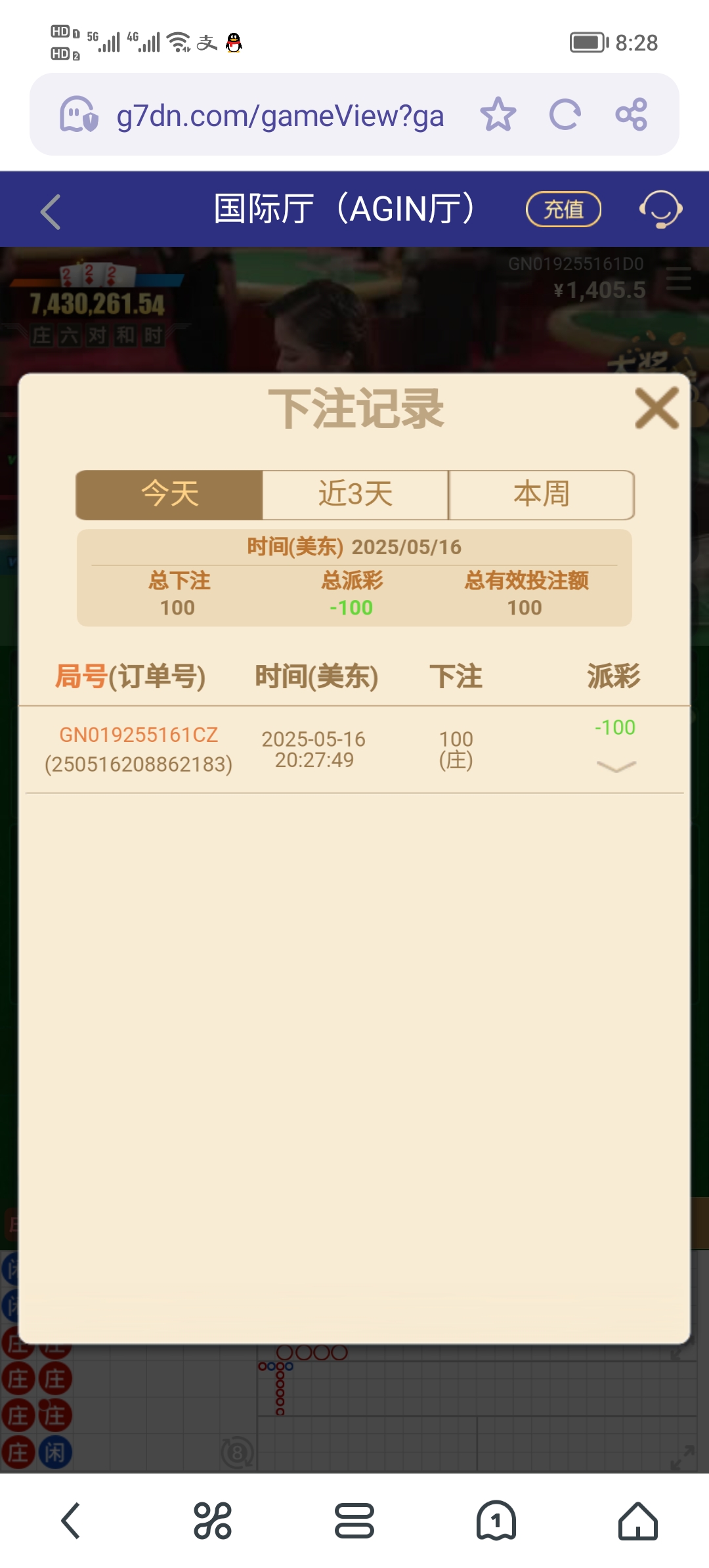Navigate back in the browser toolbar

click(71, 1521)
